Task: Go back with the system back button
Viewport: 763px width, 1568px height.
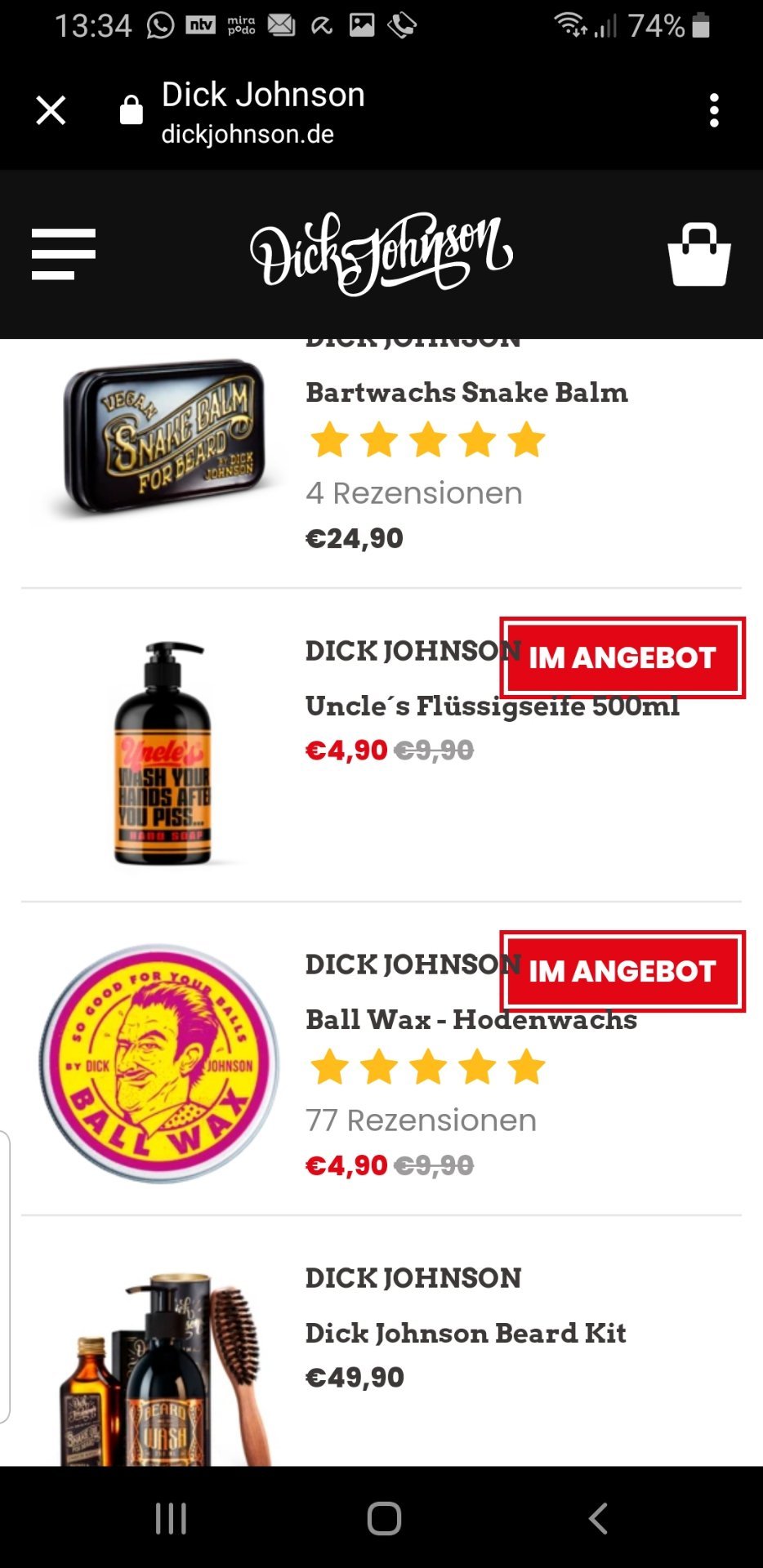Action: (598, 1518)
